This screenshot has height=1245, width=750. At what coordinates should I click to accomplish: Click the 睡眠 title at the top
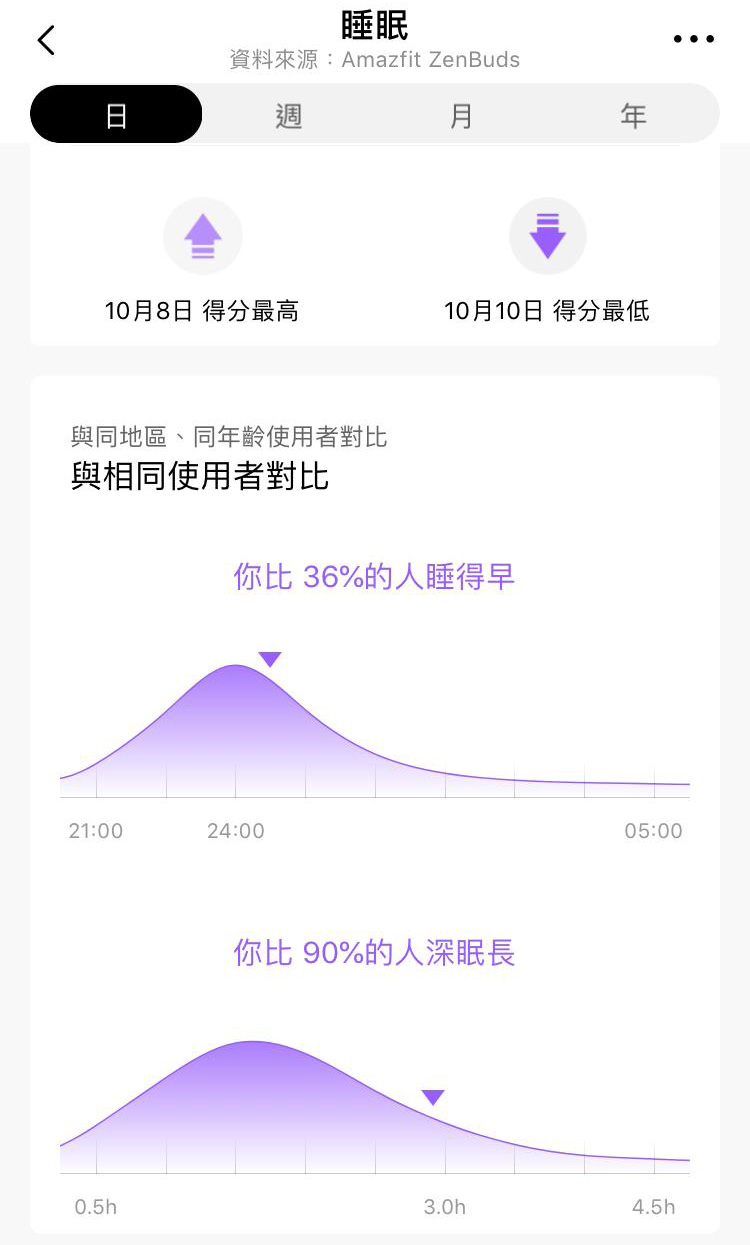click(375, 24)
